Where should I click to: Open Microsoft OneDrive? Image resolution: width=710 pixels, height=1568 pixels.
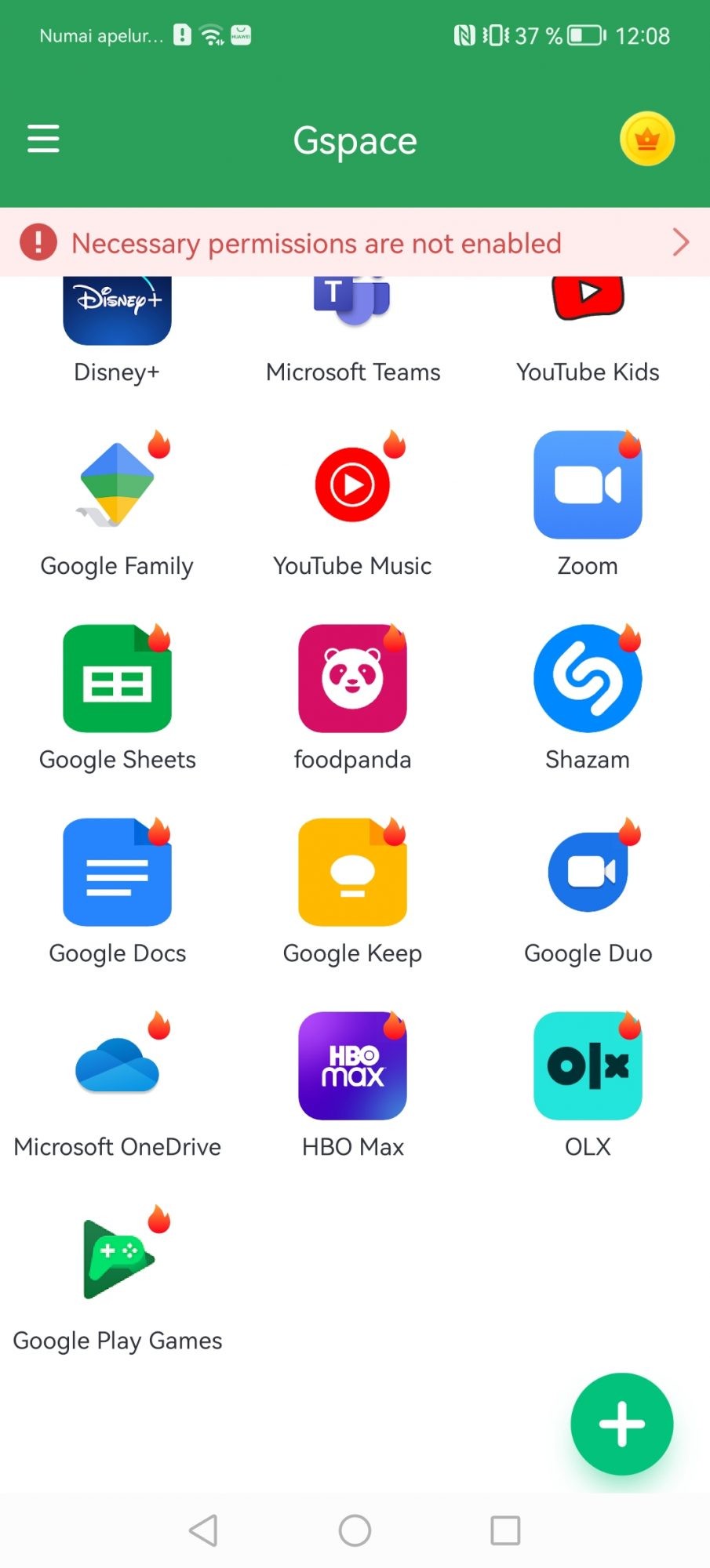[117, 1065]
